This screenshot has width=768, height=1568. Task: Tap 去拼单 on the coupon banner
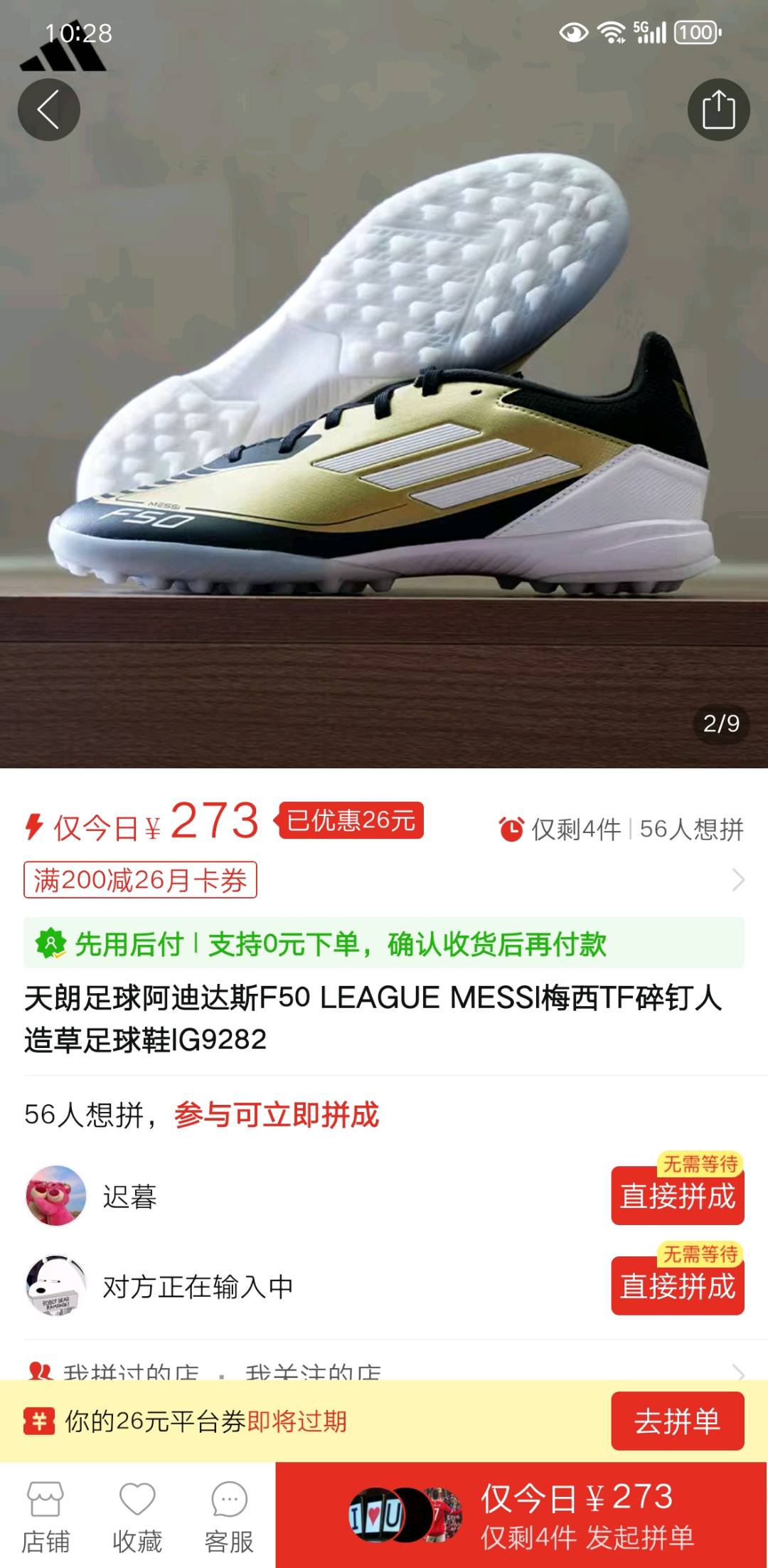678,1421
